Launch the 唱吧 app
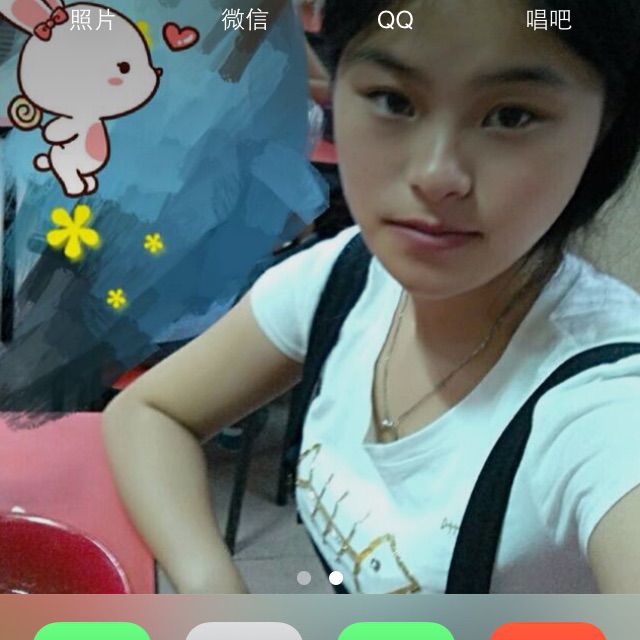This screenshot has width=640, height=640. click(x=549, y=20)
